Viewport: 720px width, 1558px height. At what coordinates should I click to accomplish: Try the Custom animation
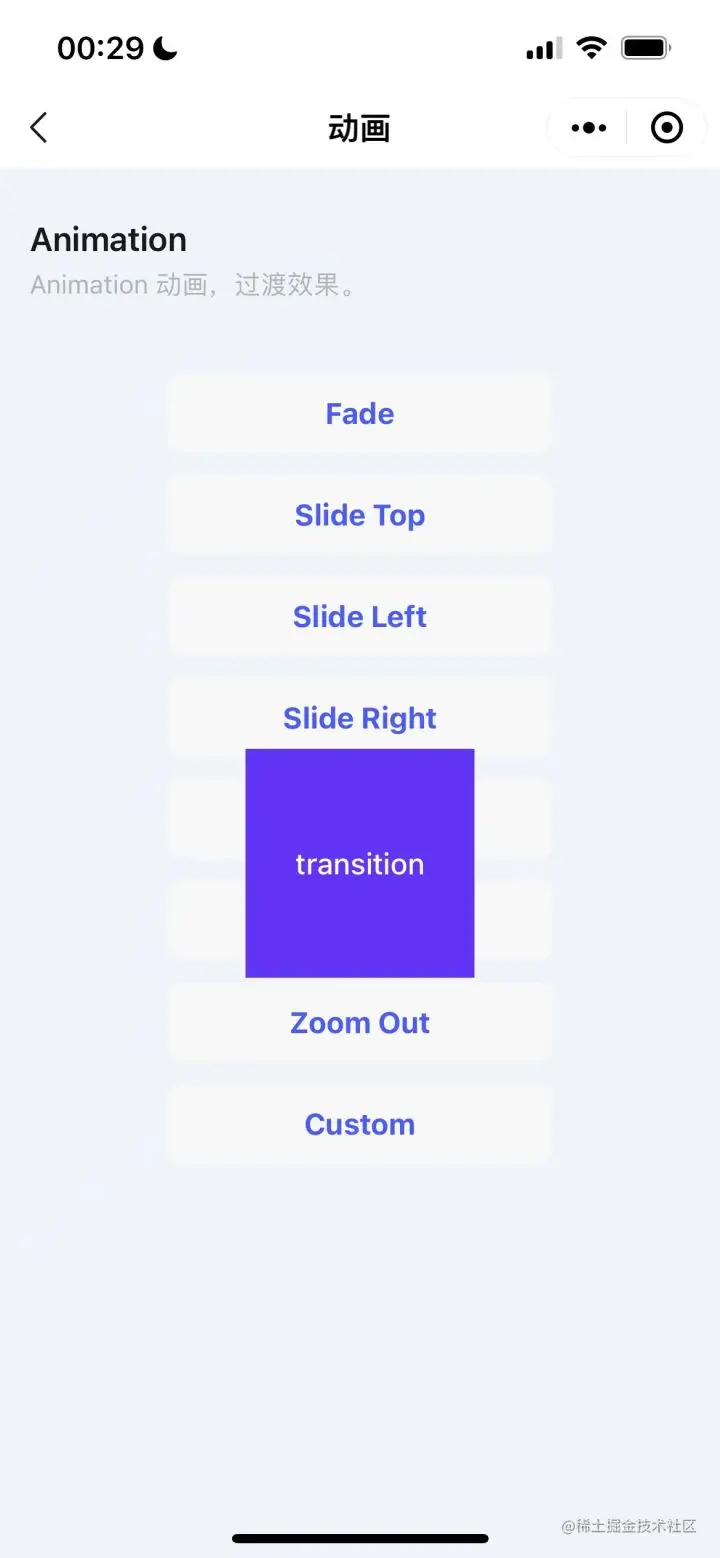pos(360,1124)
